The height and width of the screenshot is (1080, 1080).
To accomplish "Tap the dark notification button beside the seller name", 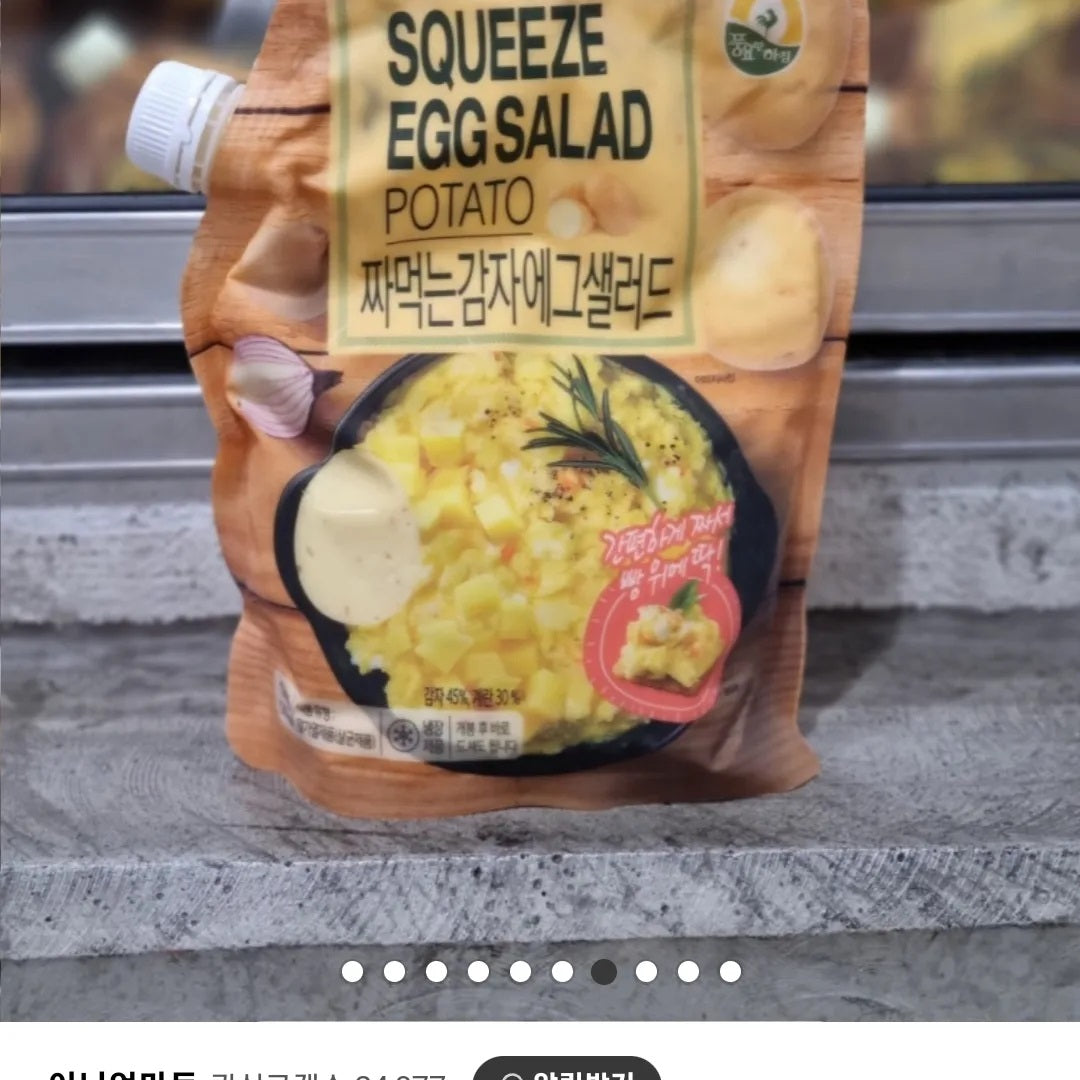I will pyautogui.click(x=566, y=1069).
